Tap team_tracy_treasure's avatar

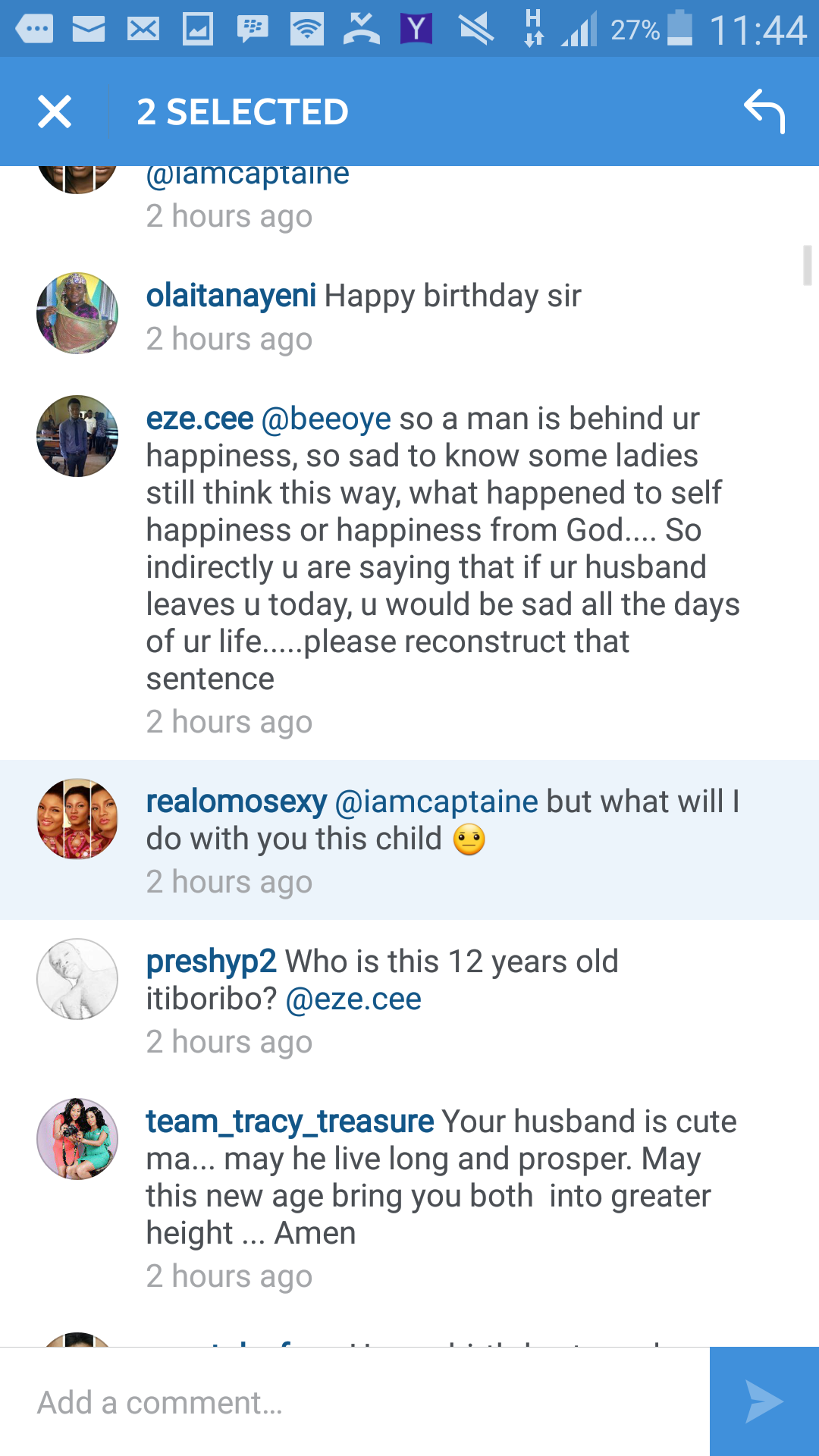(x=77, y=1139)
